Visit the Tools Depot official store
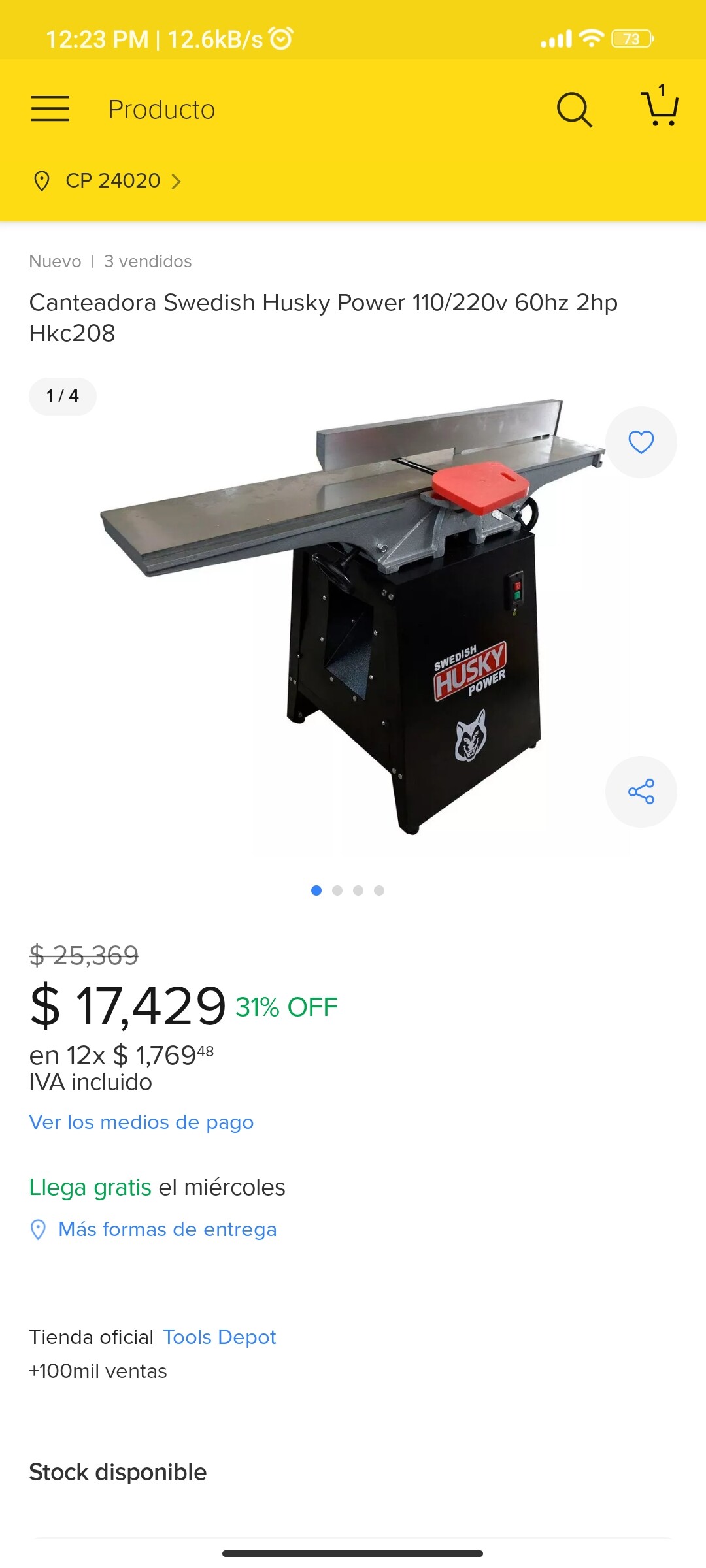Screen dimensions: 706x1568 pyautogui.click(x=220, y=1337)
